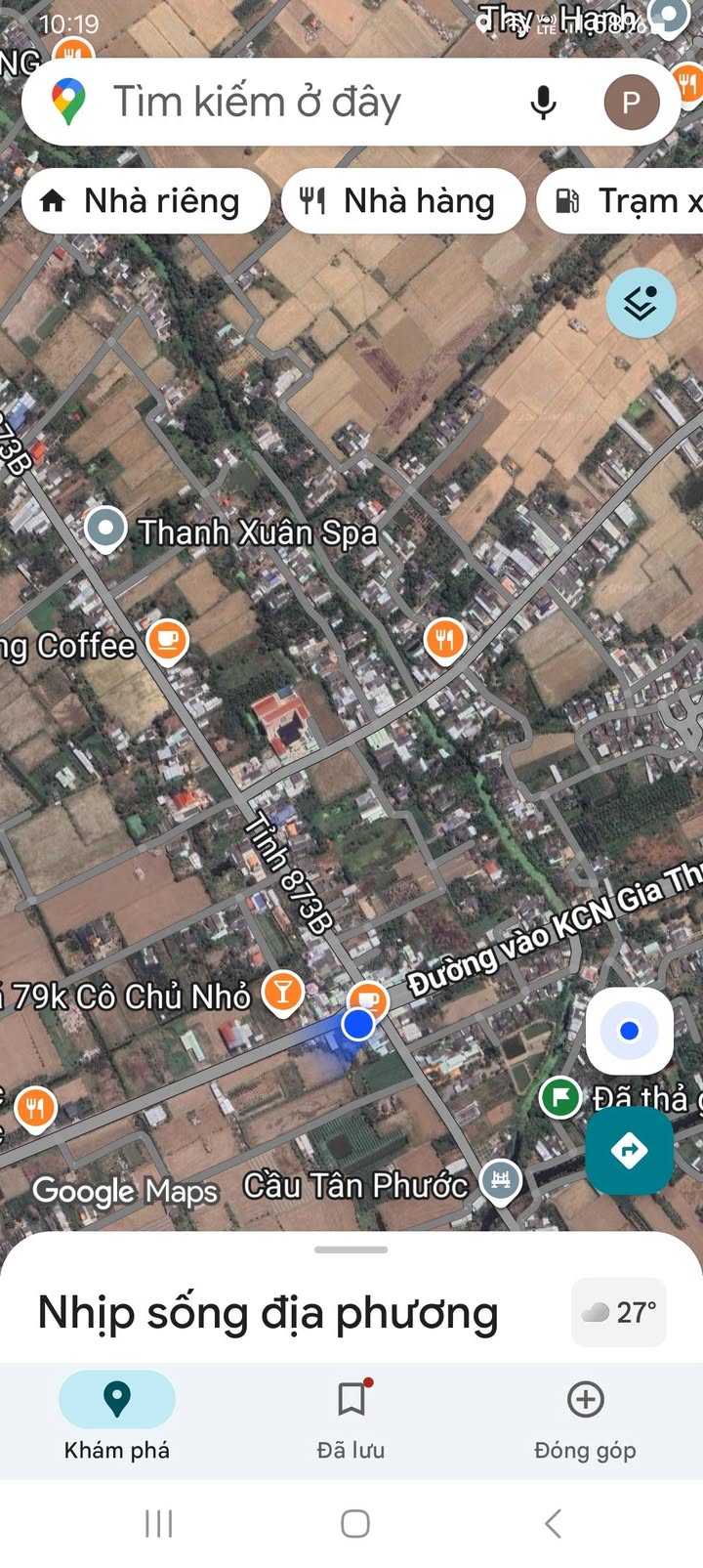This screenshot has width=703, height=1568.
Task: Go to the 'Đã lưu' tab
Action: 351,1417
